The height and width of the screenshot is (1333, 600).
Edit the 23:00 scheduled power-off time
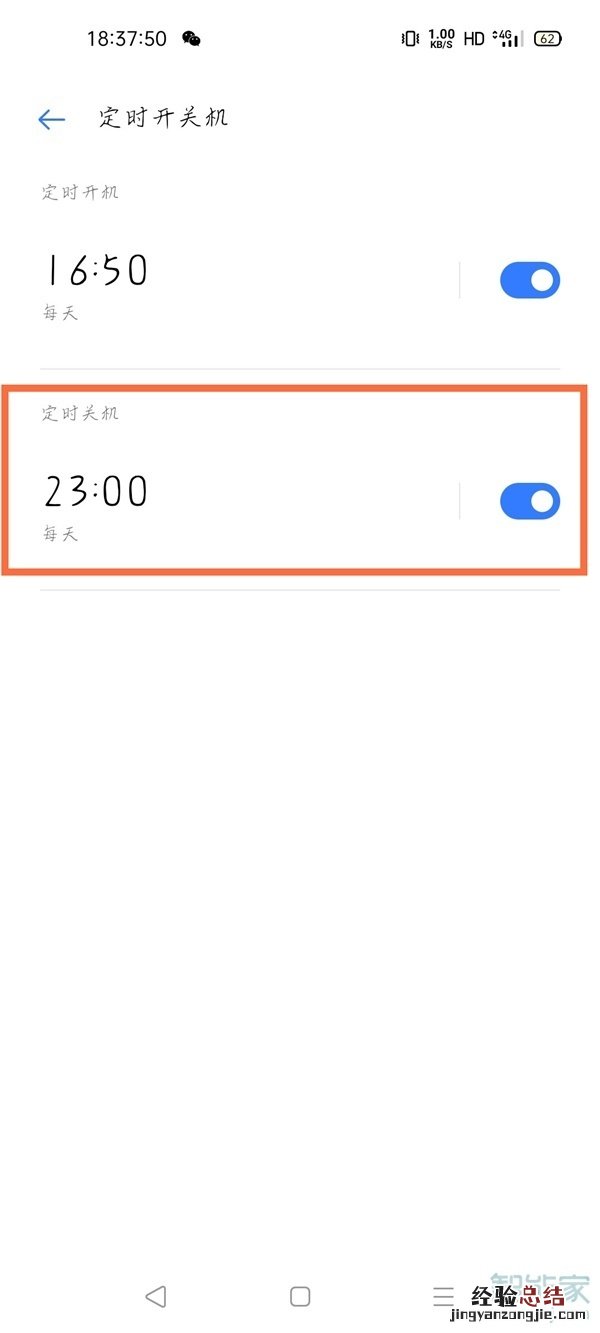tap(96, 492)
